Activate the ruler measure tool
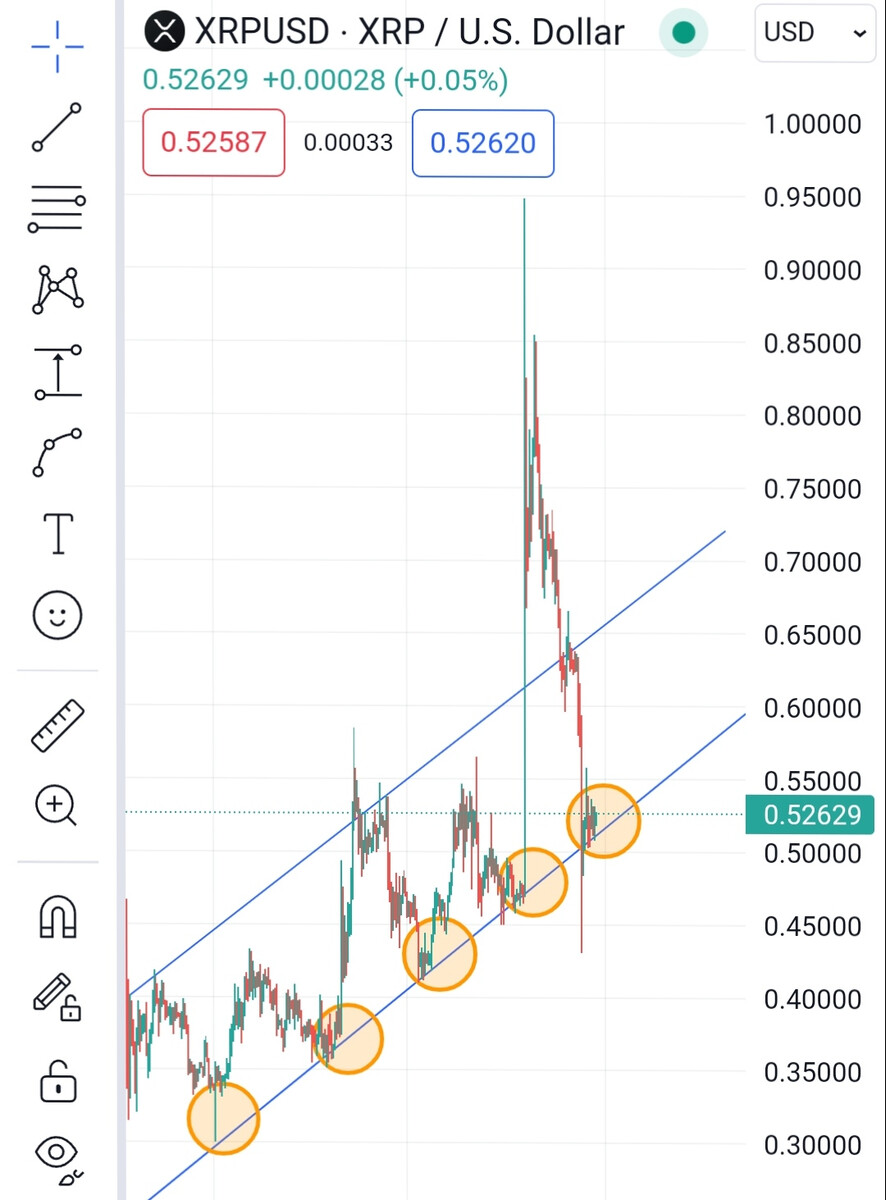886x1200 pixels. [58, 726]
